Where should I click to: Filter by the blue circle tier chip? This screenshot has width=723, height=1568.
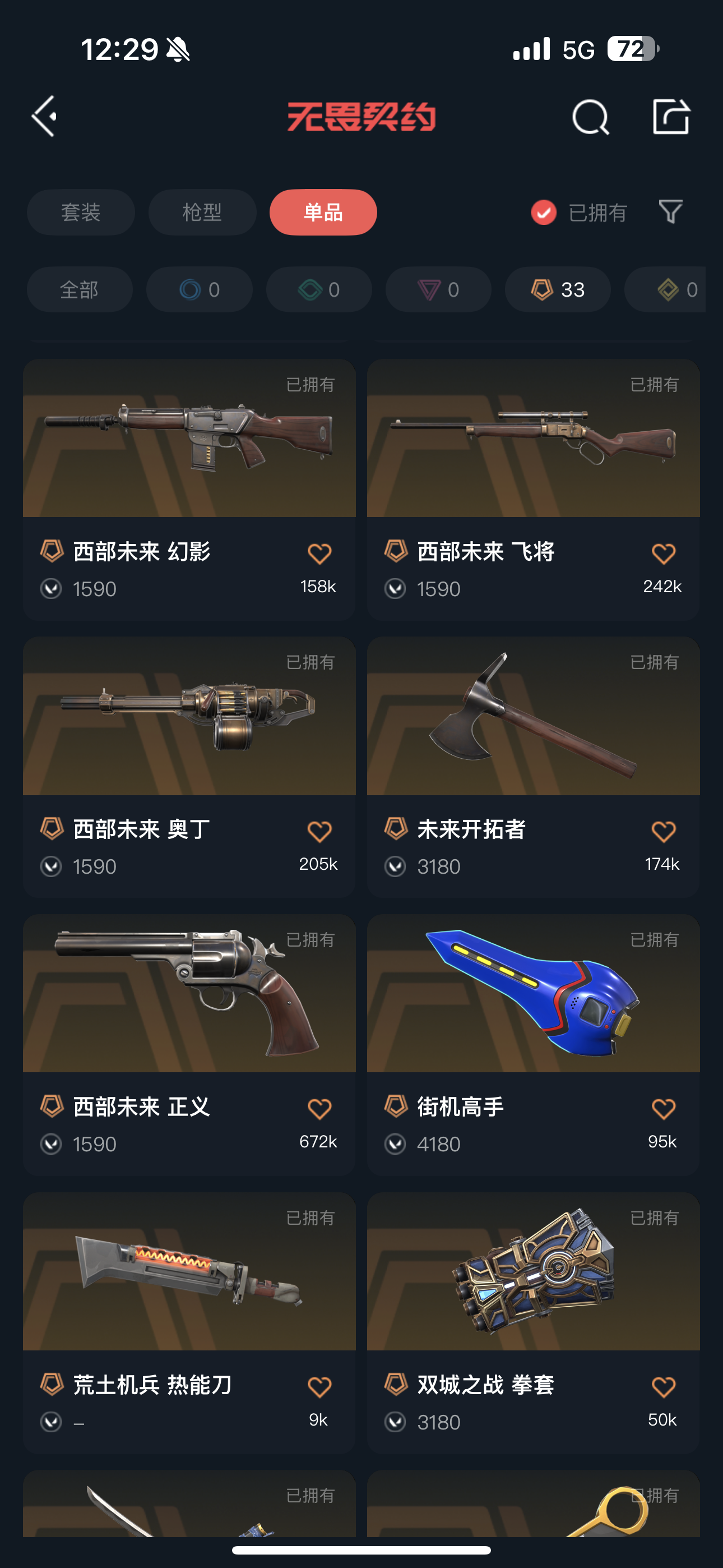pyautogui.click(x=199, y=290)
